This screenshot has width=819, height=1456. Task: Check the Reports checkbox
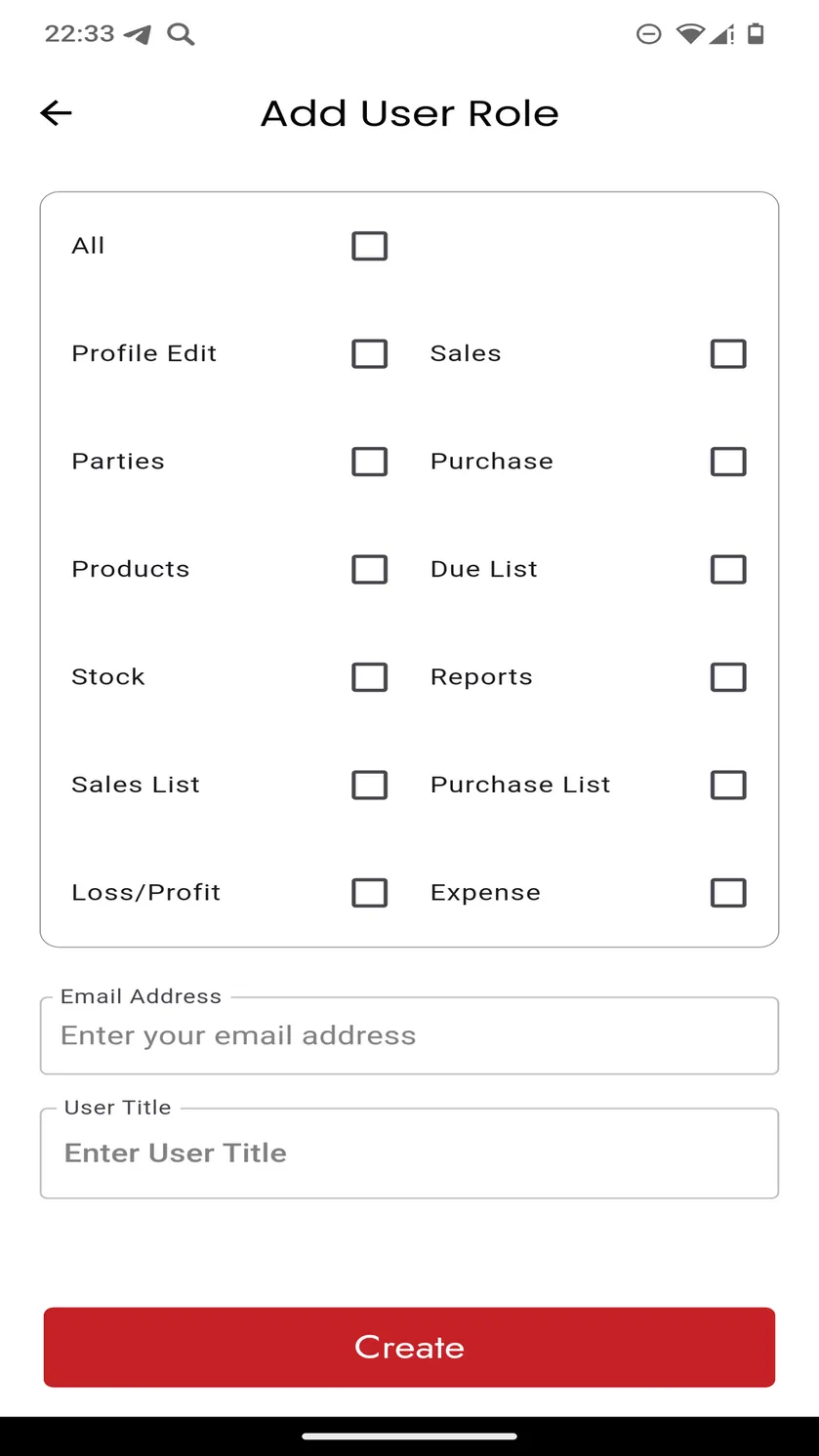click(x=728, y=677)
